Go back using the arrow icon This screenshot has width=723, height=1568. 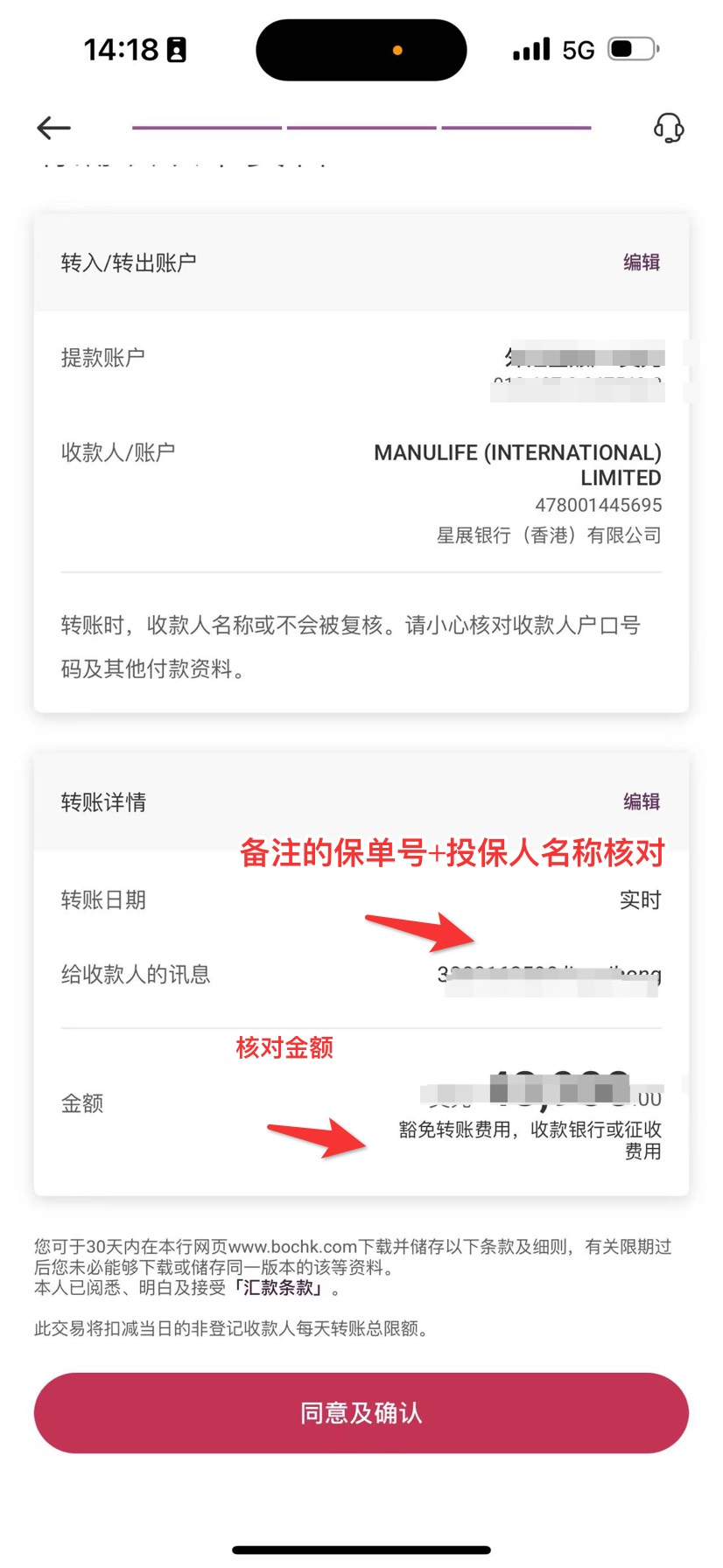[53, 129]
